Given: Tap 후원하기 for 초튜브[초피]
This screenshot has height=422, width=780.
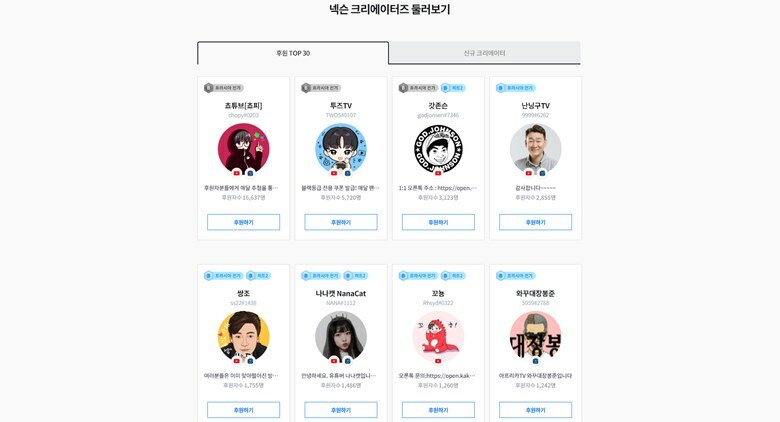Looking at the screenshot, I should [243, 222].
